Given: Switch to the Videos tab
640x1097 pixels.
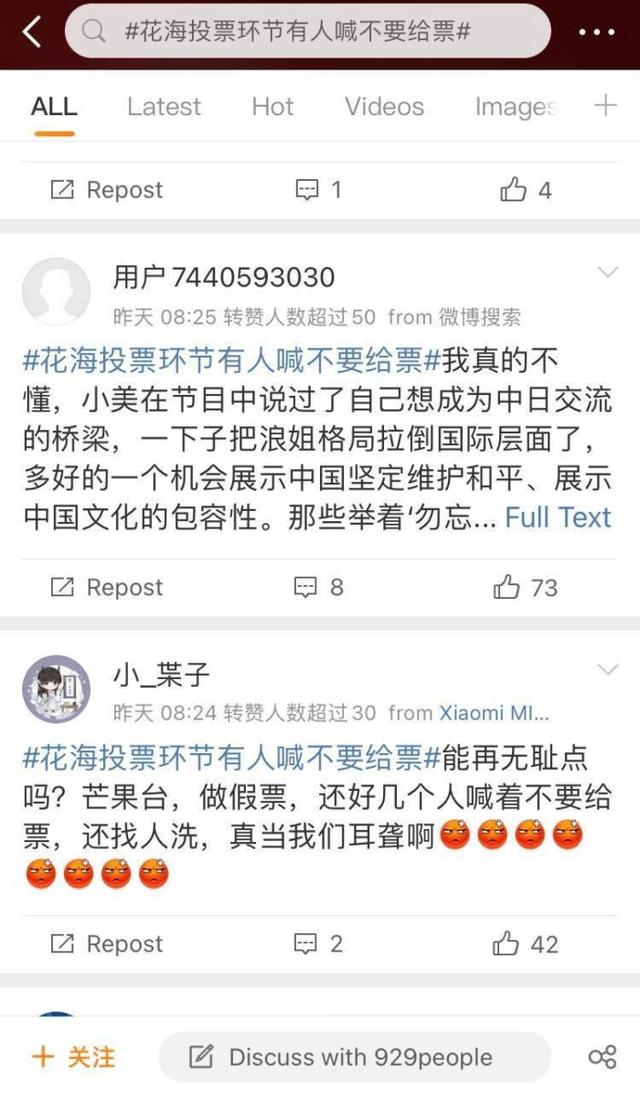Looking at the screenshot, I should coord(384,106).
